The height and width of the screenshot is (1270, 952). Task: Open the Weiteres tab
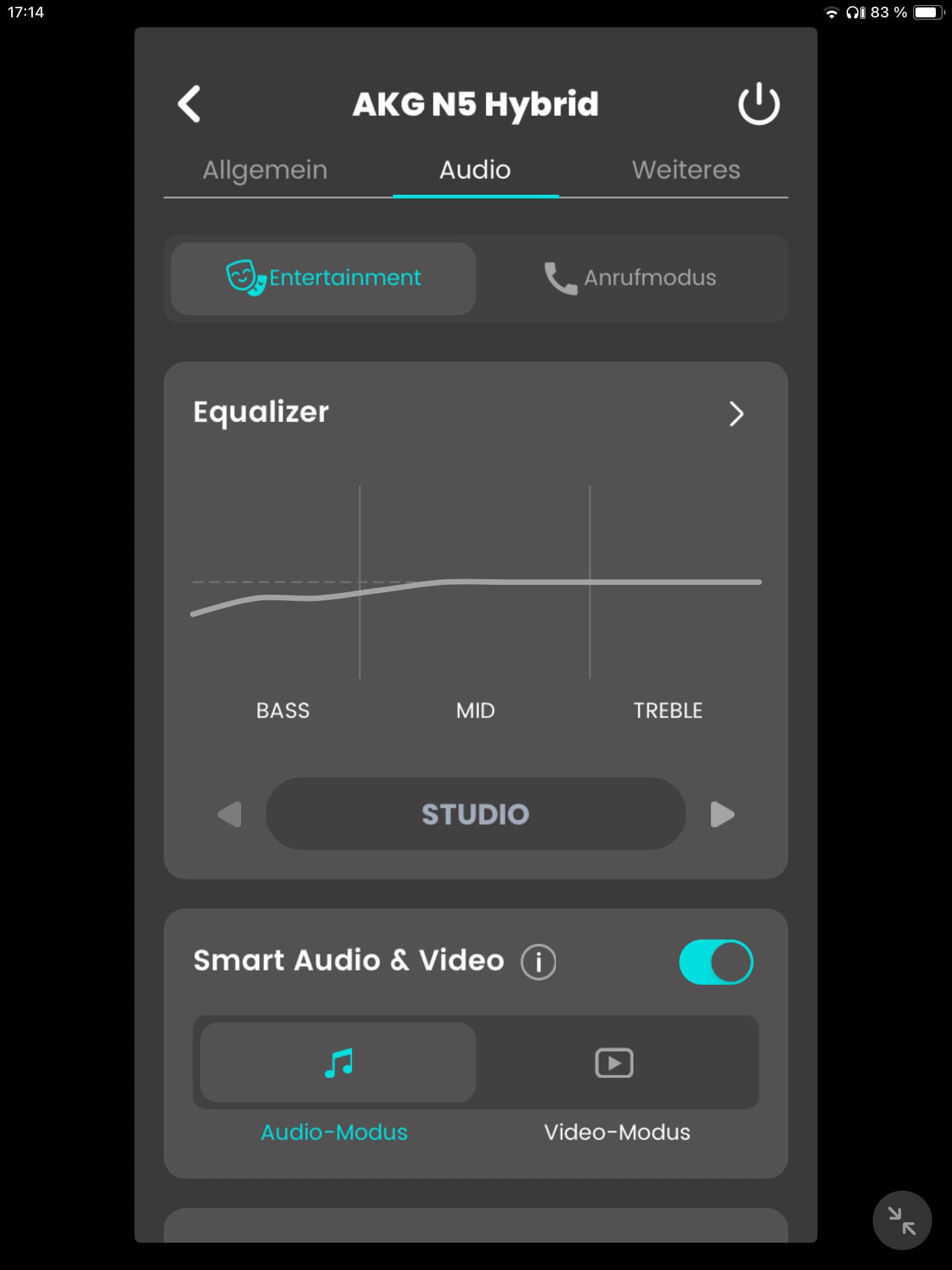point(685,170)
